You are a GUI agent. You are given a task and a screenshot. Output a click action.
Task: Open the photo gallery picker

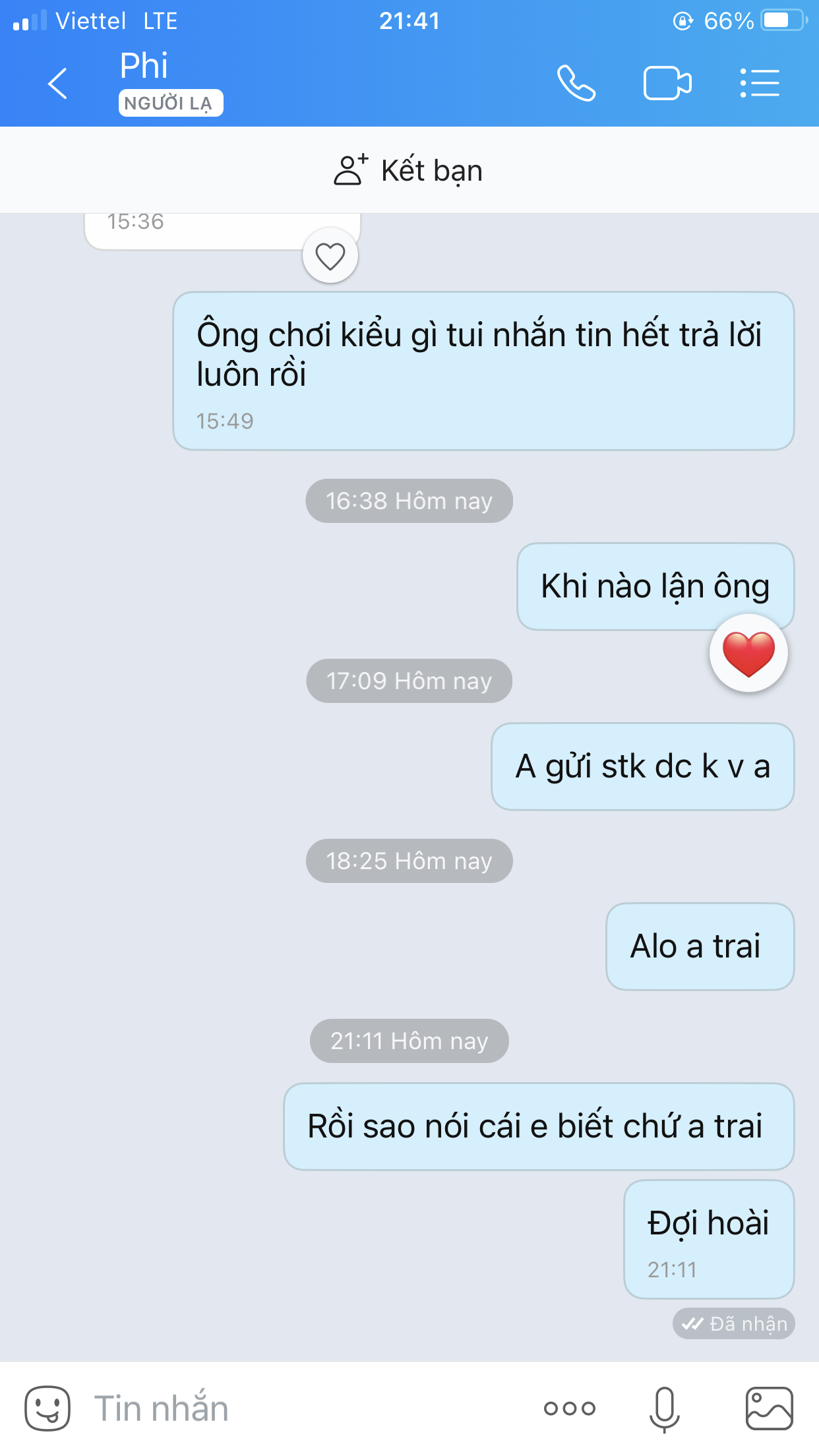770,1408
